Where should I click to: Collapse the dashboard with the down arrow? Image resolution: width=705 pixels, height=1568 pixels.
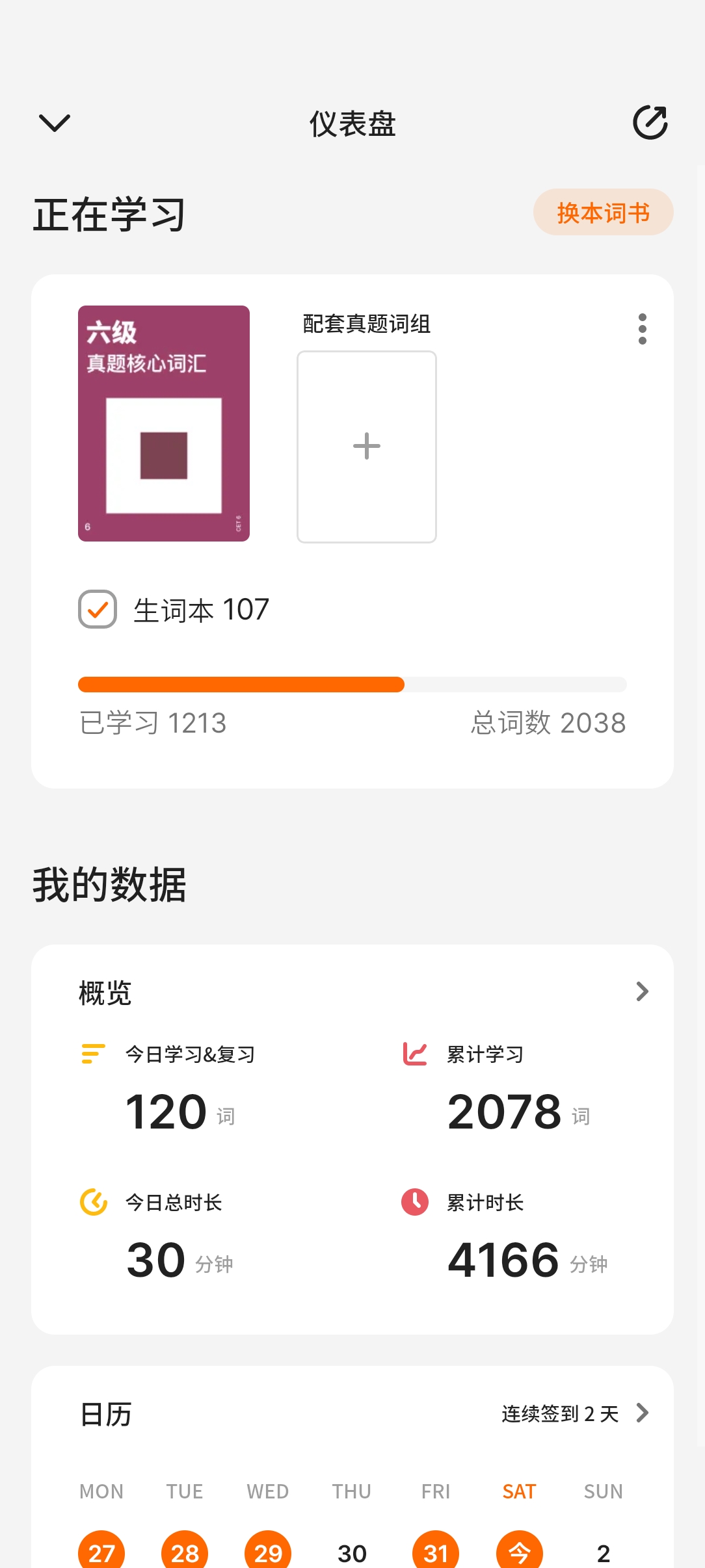[x=55, y=122]
